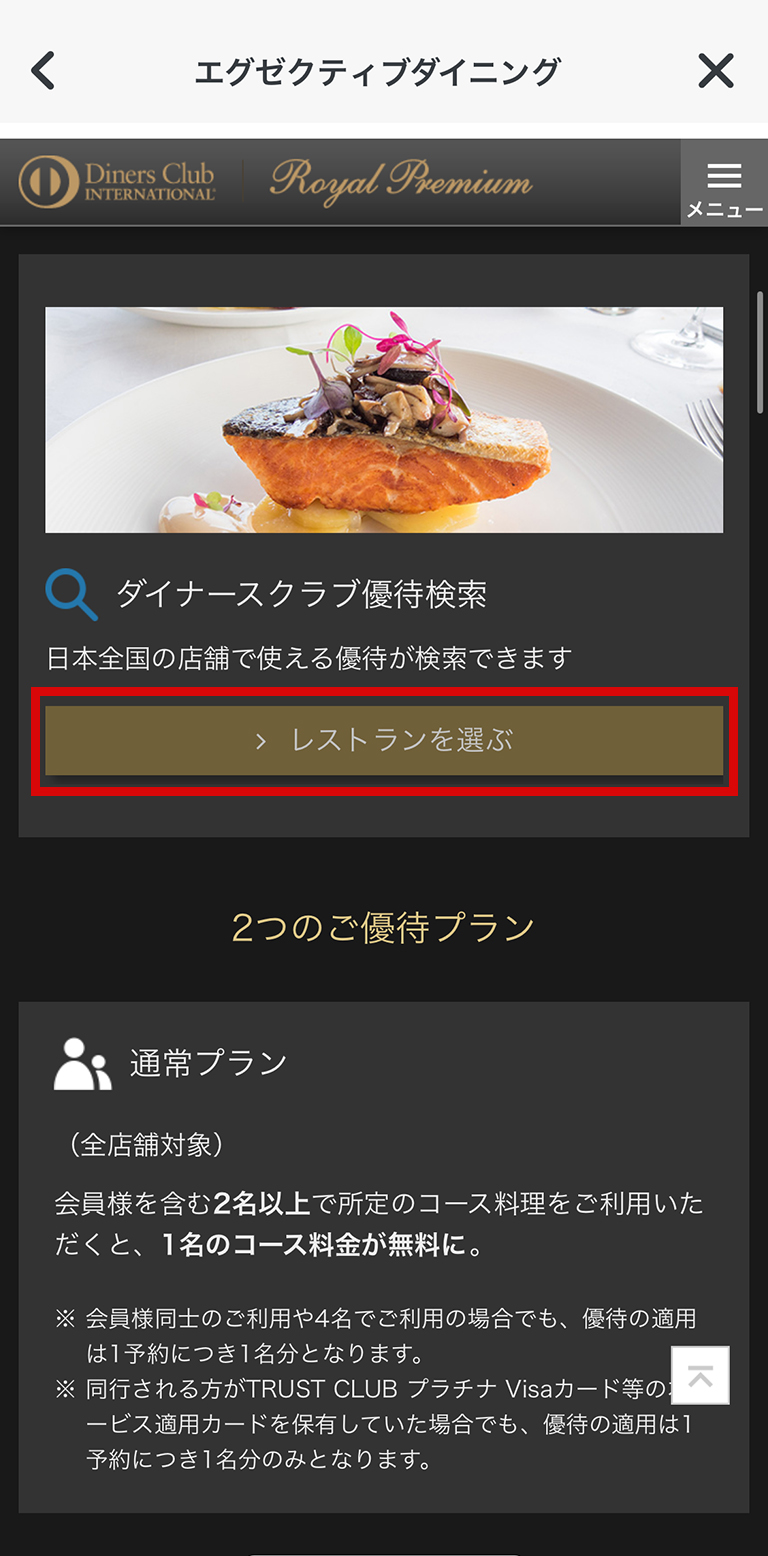Image resolution: width=768 pixels, height=1556 pixels.
Task: Jump back to top of page
Action: 700,1375
